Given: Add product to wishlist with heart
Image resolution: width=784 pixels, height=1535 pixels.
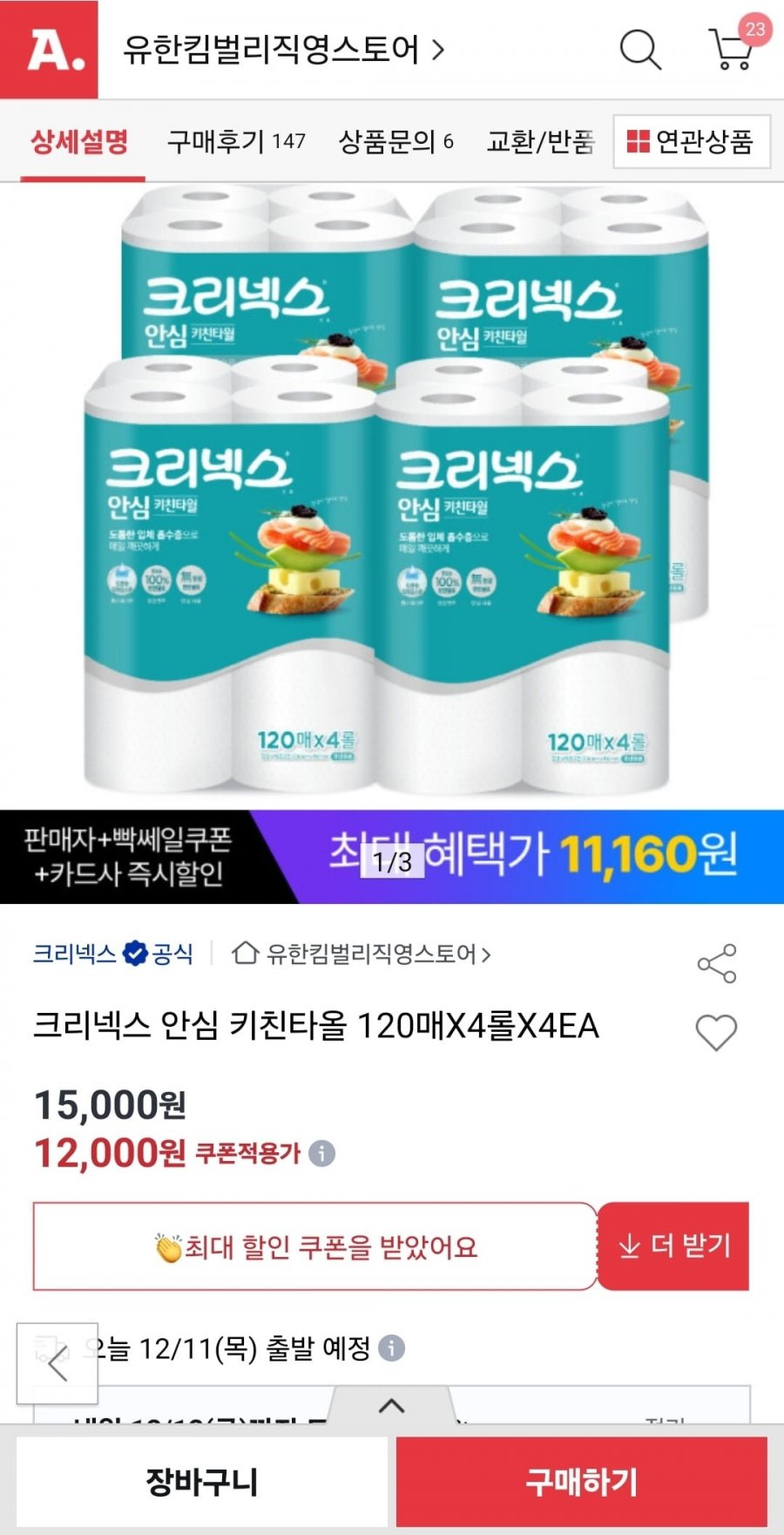Looking at the screenshot, I should [x=716, y=1033].
